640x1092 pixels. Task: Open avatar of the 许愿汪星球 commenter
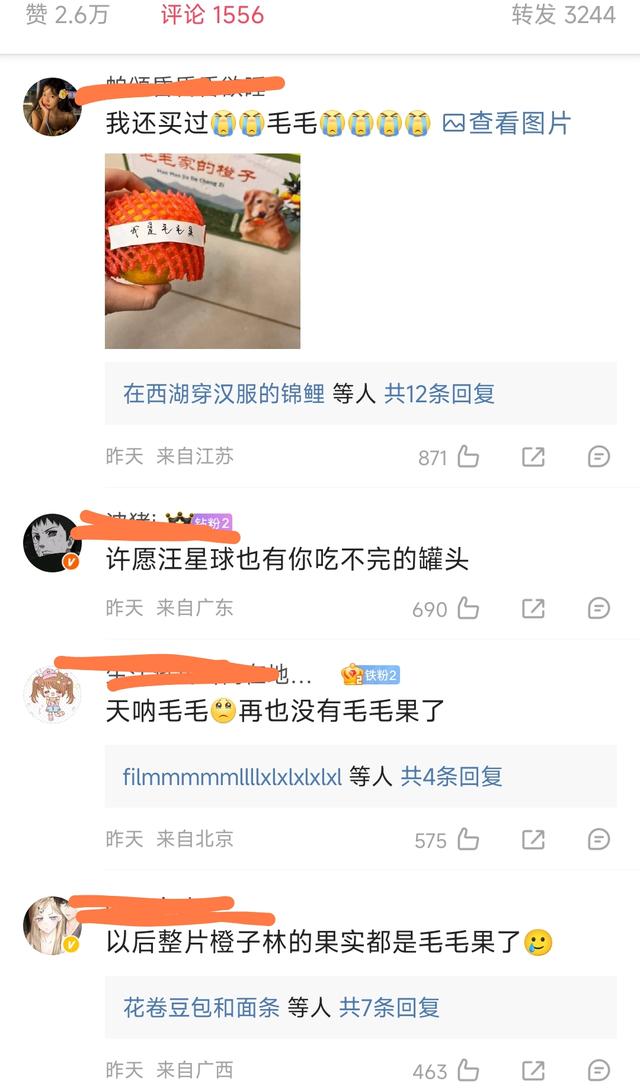pyautogui.click(x=51, y=543)
